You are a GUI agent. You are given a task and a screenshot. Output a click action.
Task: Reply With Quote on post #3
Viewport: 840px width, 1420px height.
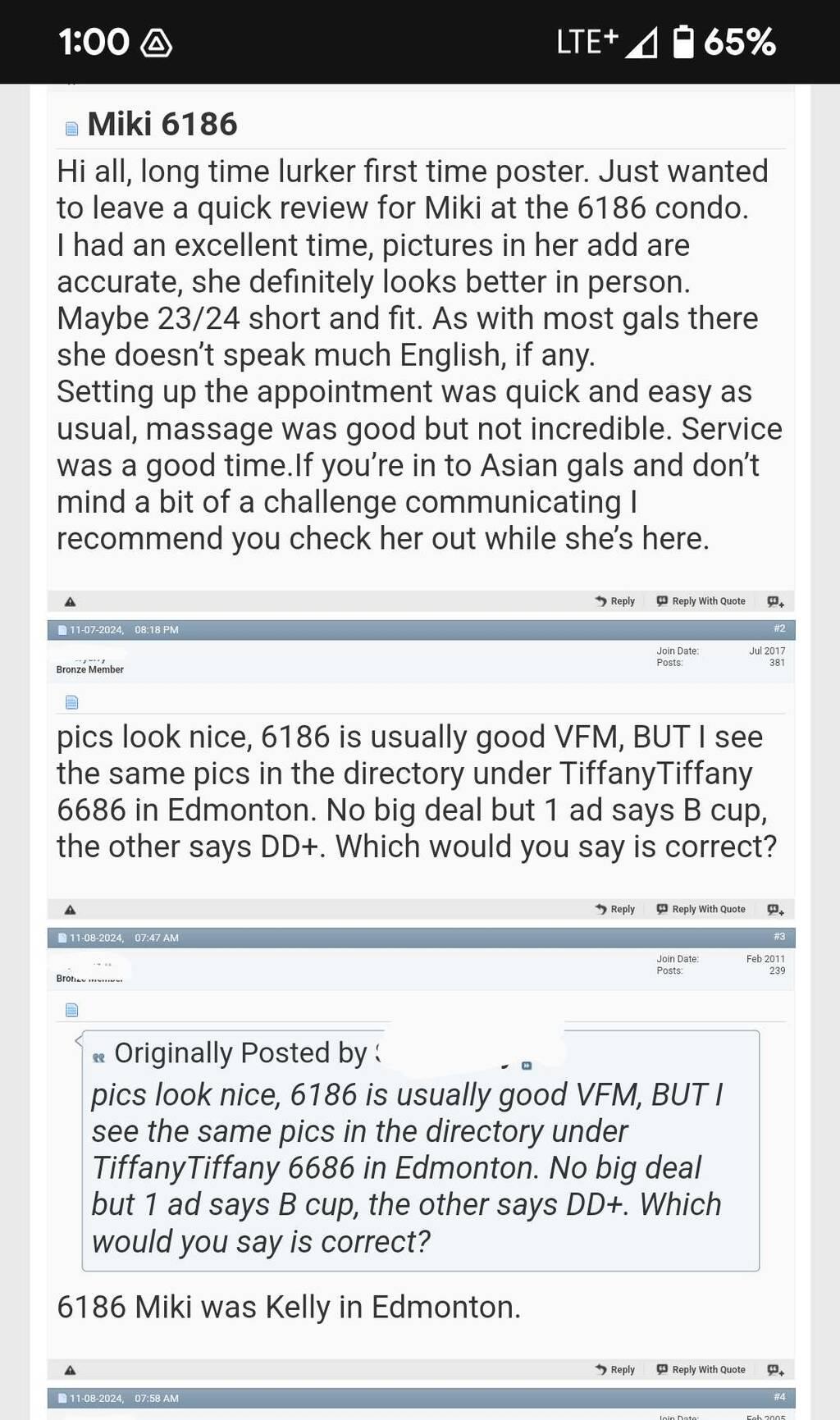coord(701,1369)
